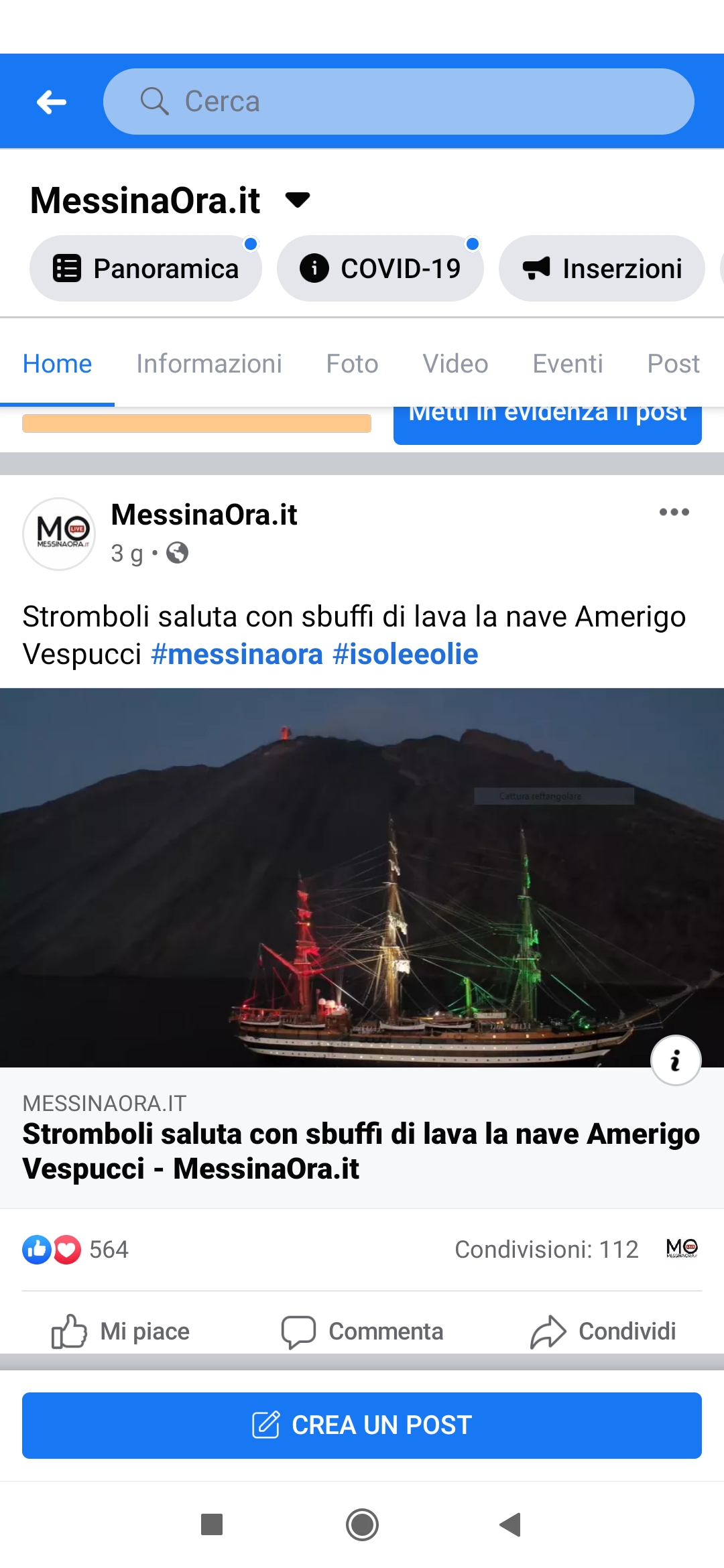724x1568 pixels.
Task: Open the Inserzioni chip
Action: tap(602, 268)
